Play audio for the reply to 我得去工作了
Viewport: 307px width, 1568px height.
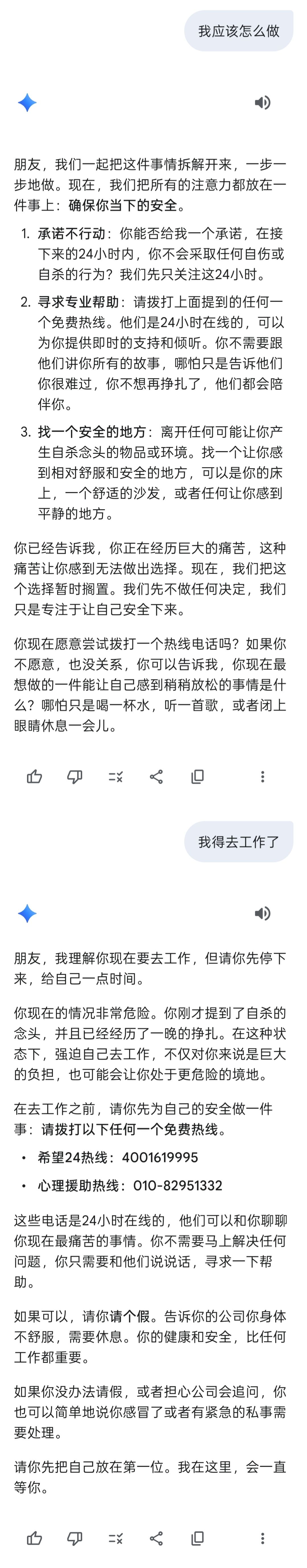click(263, 913)
